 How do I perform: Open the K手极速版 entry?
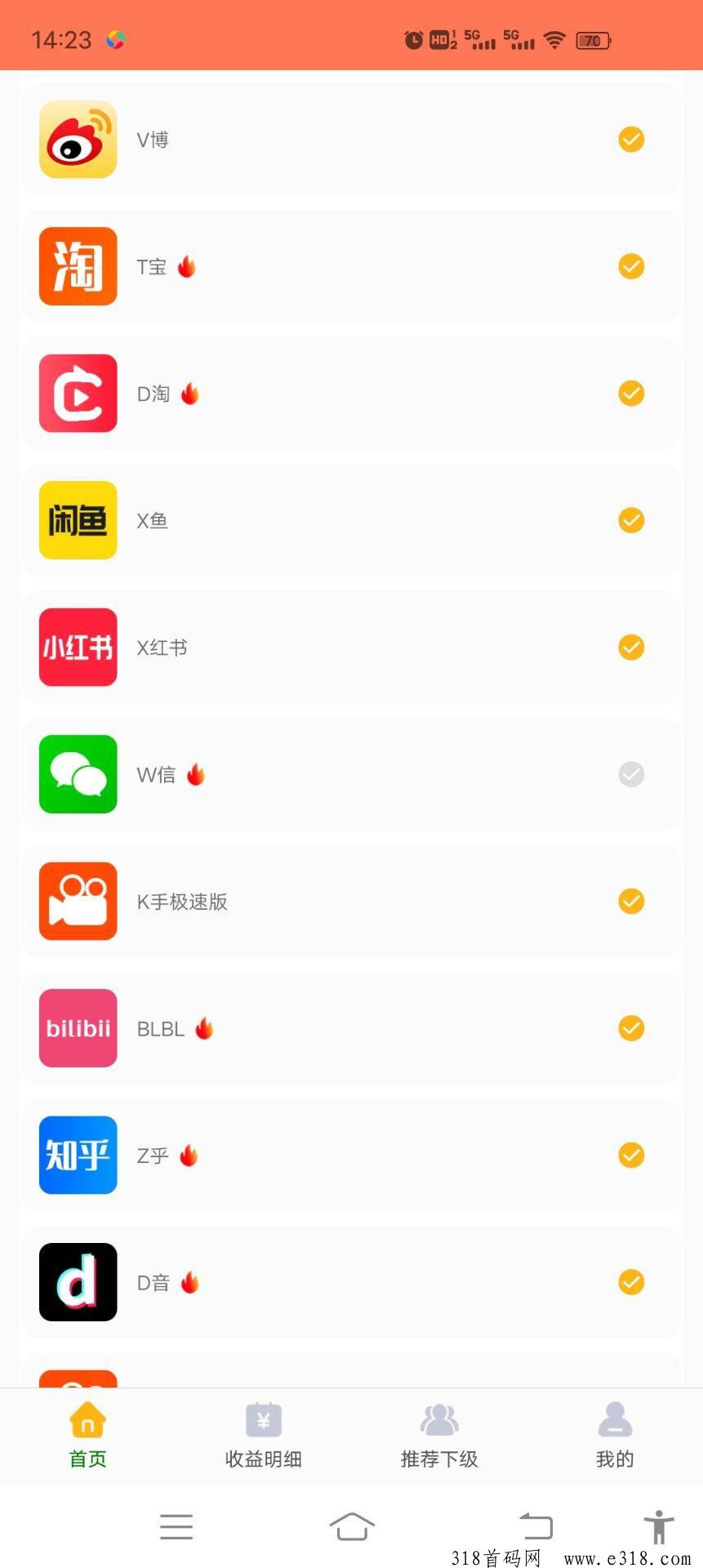[x=351, y=902]
